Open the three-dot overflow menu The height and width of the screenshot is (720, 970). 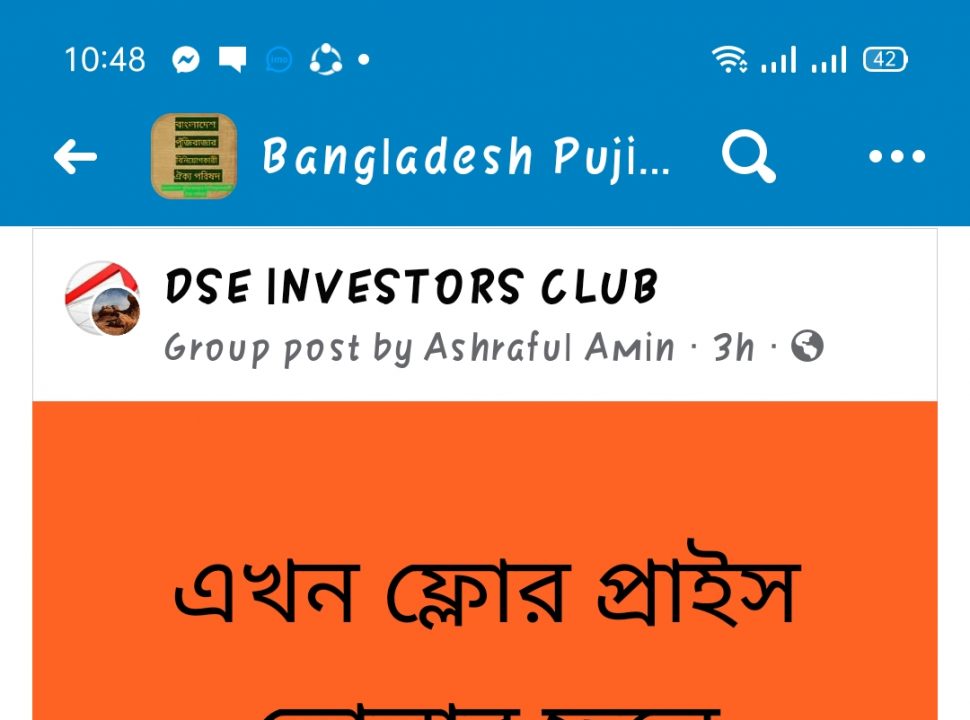(x=897, y=156)
